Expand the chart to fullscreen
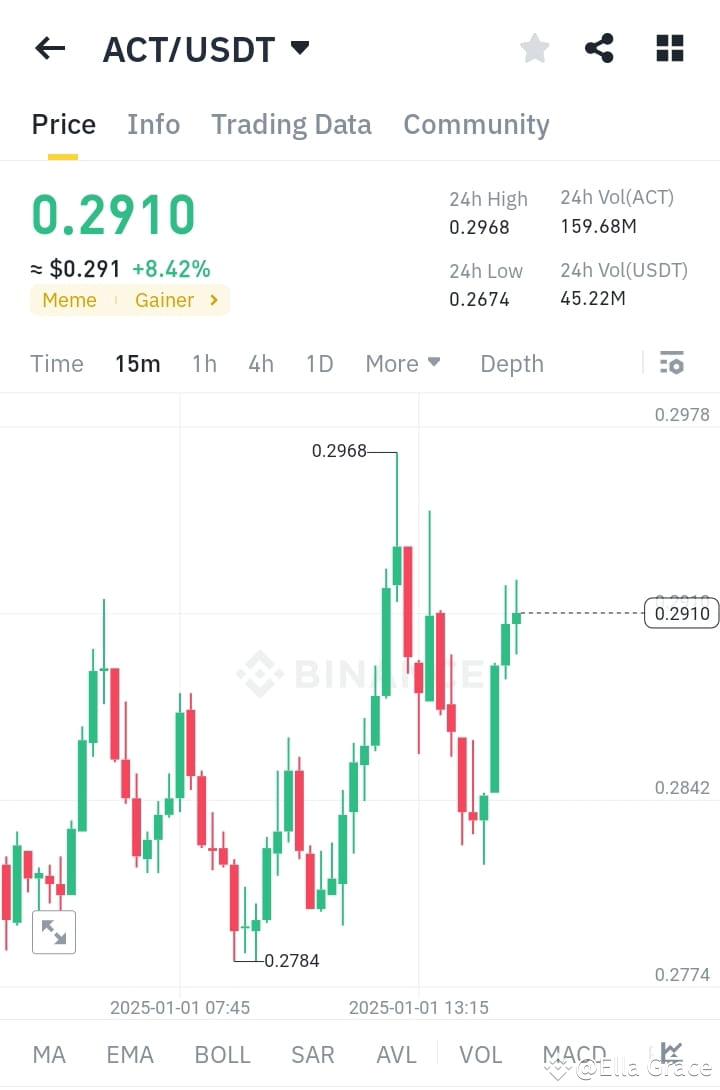Screen dimensions: 720x1090 pyautogui.click(x=54, y=932)
